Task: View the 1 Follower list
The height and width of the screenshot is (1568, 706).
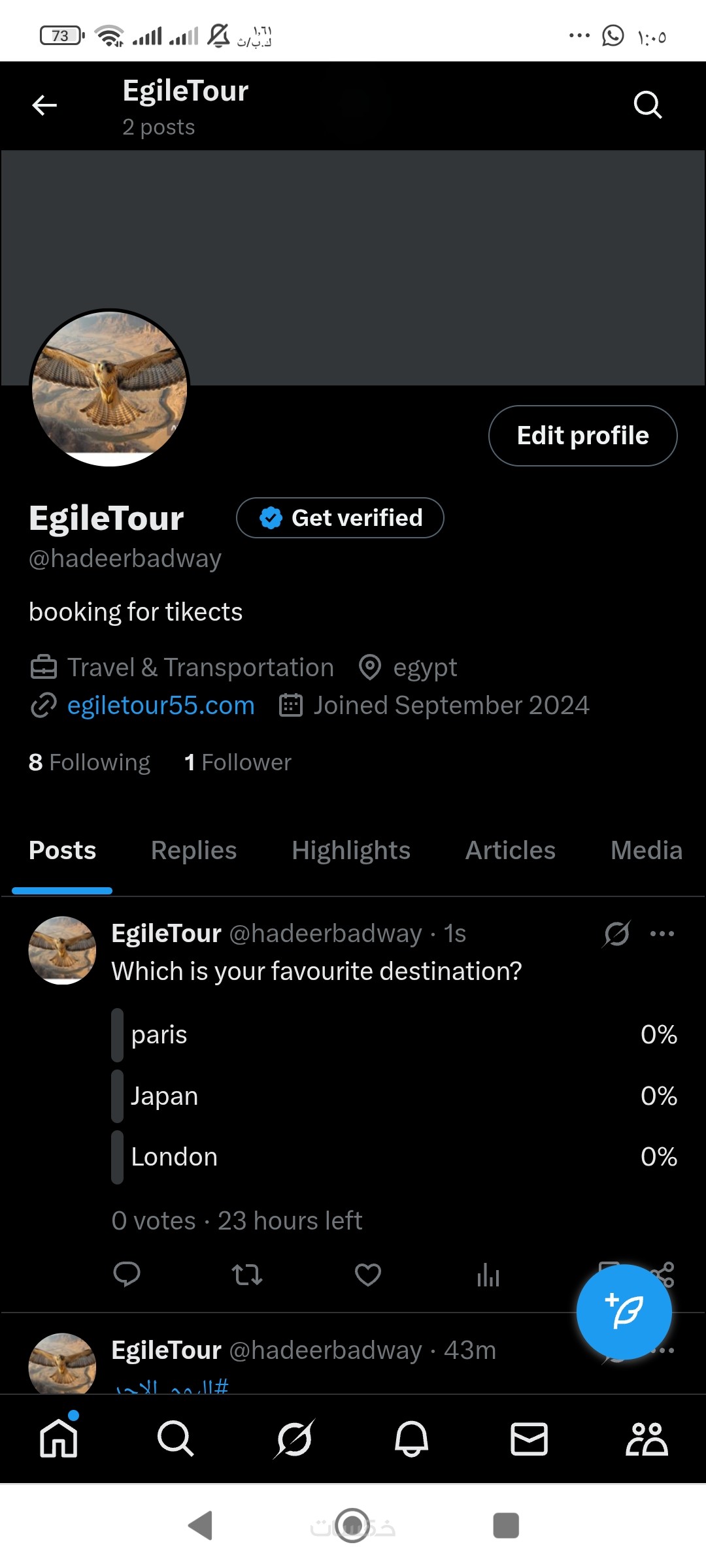Action: tap(238, 762)
